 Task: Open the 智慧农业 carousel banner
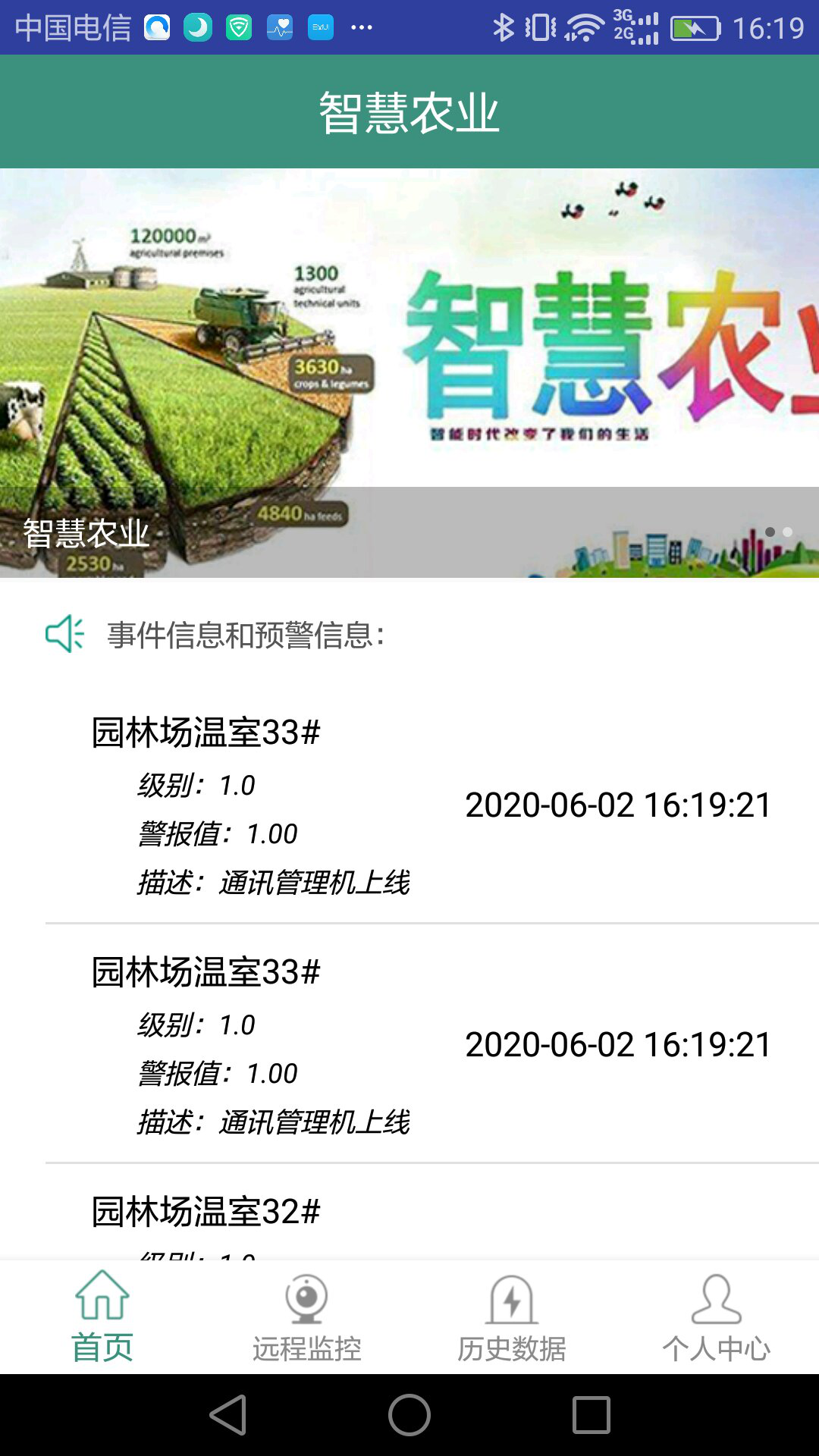[x=409, y=372]
